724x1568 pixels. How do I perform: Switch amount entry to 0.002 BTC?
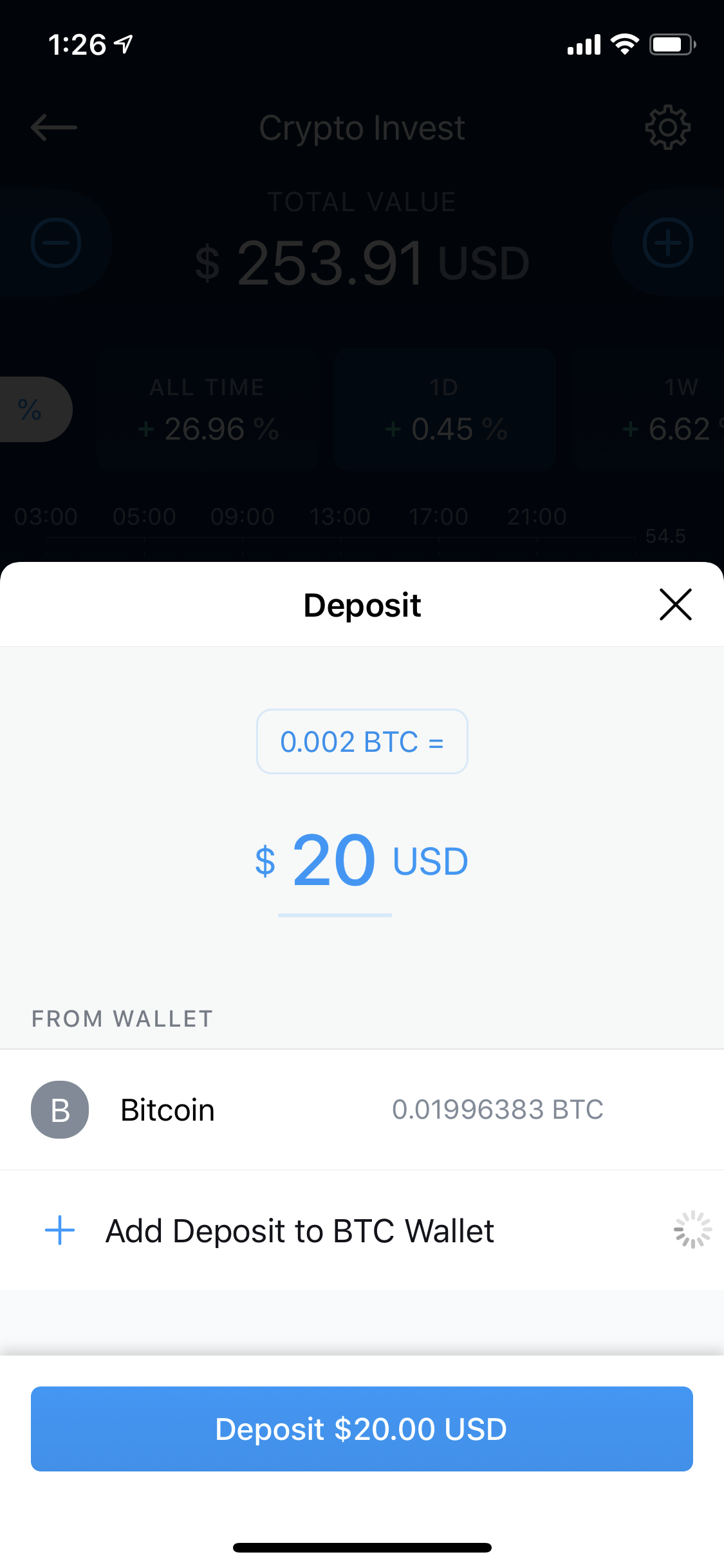362,742
